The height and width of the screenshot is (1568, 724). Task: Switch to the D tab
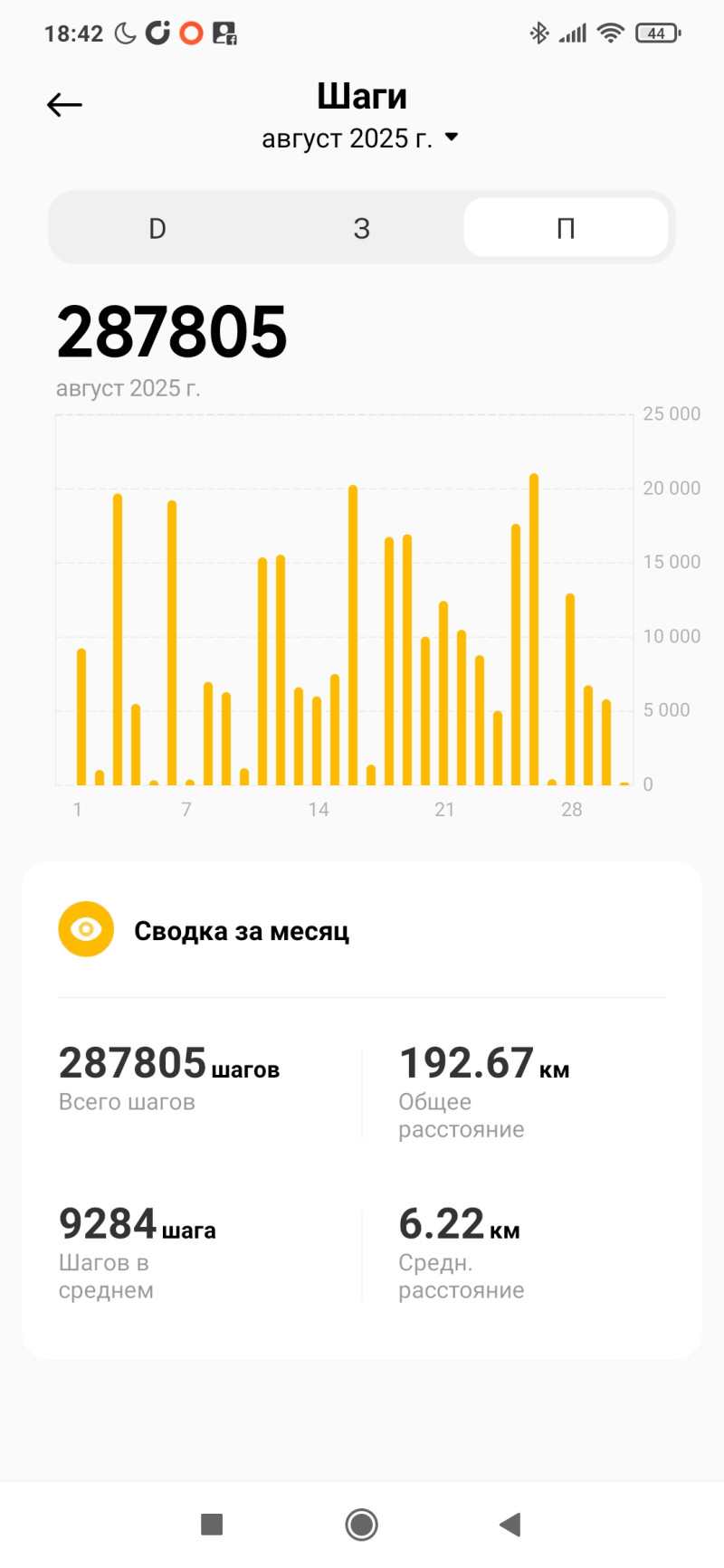coord(157,228)
